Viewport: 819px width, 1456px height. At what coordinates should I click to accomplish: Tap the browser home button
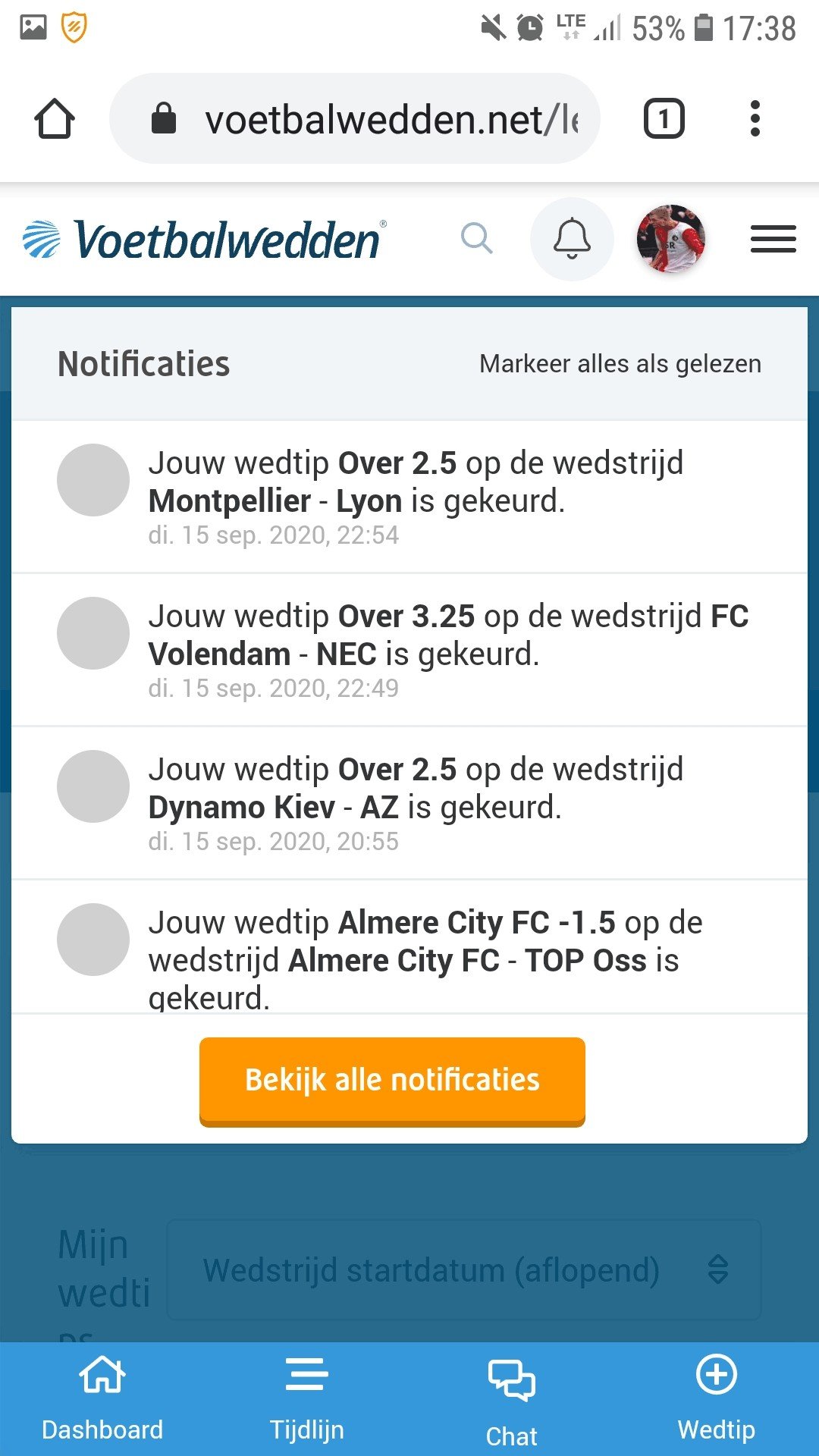pyautogui.click(x=55, y=119)
